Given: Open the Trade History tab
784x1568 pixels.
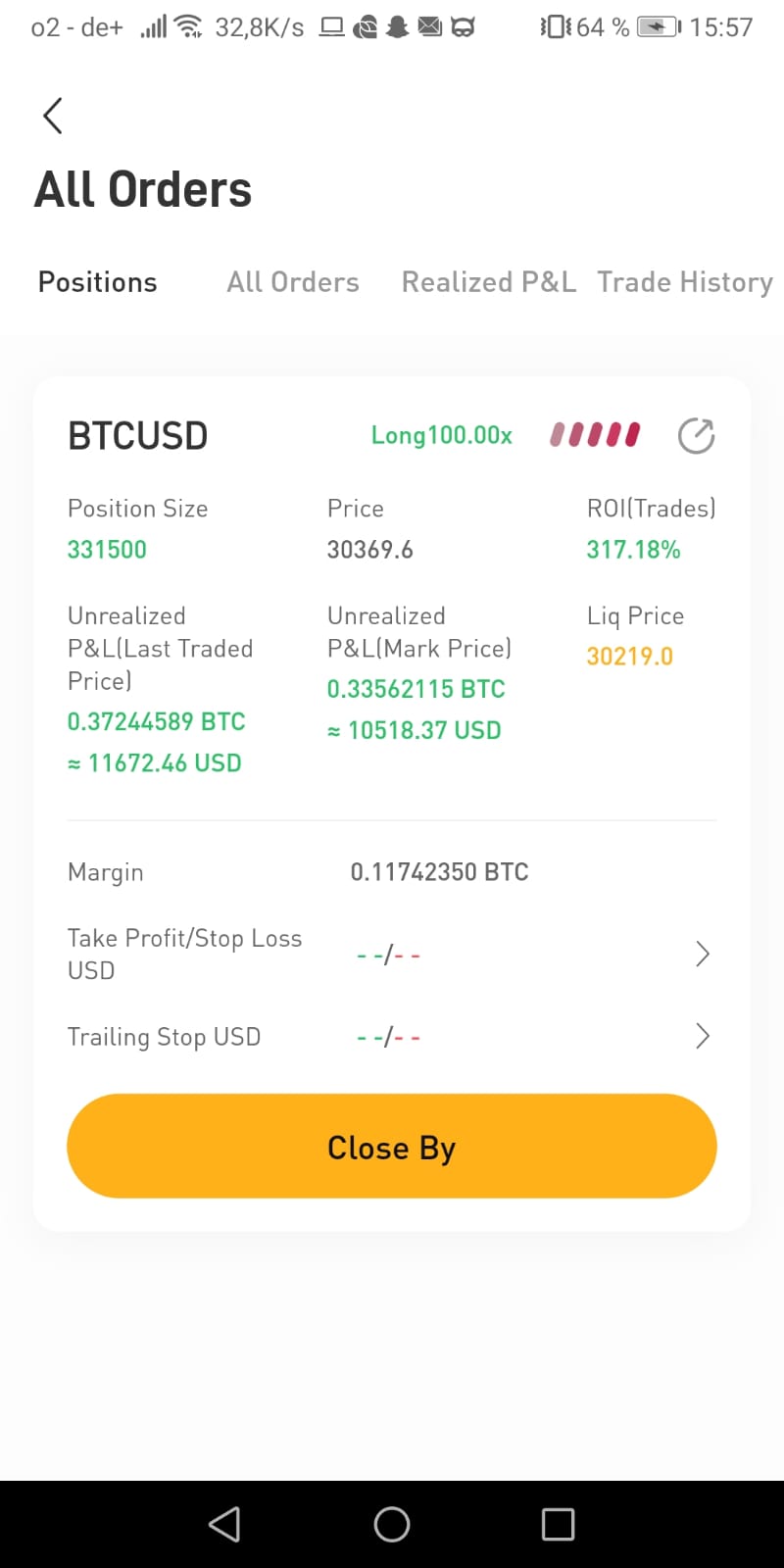Looking at the screenshot, I should coord(685,282).
